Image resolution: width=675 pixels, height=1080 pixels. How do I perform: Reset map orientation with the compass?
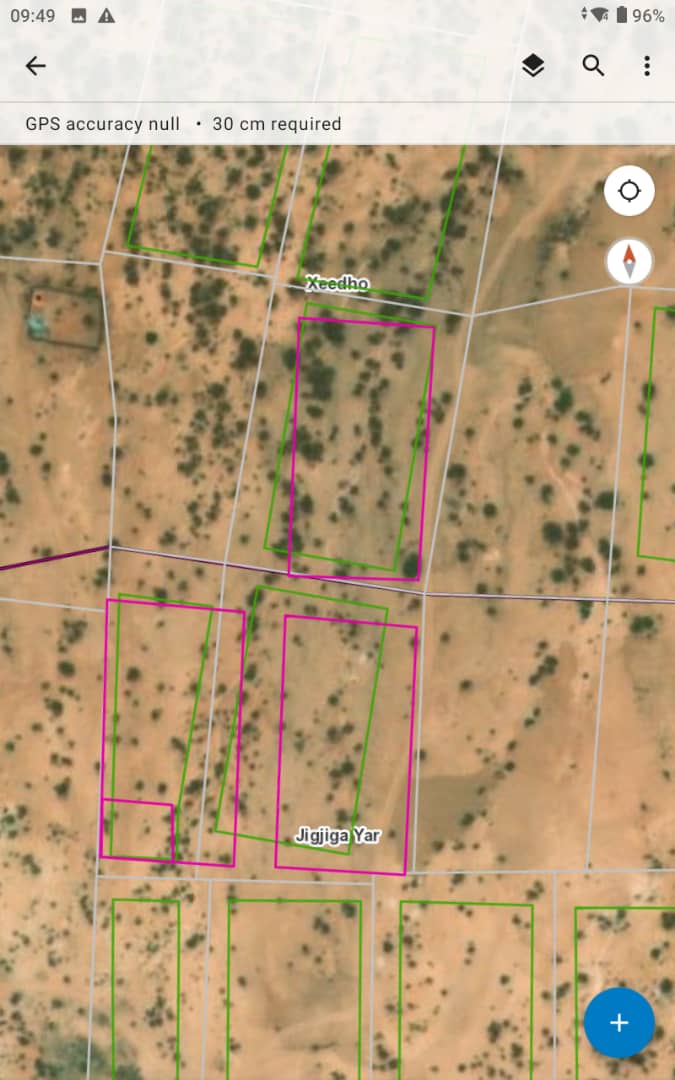point(629,262)
